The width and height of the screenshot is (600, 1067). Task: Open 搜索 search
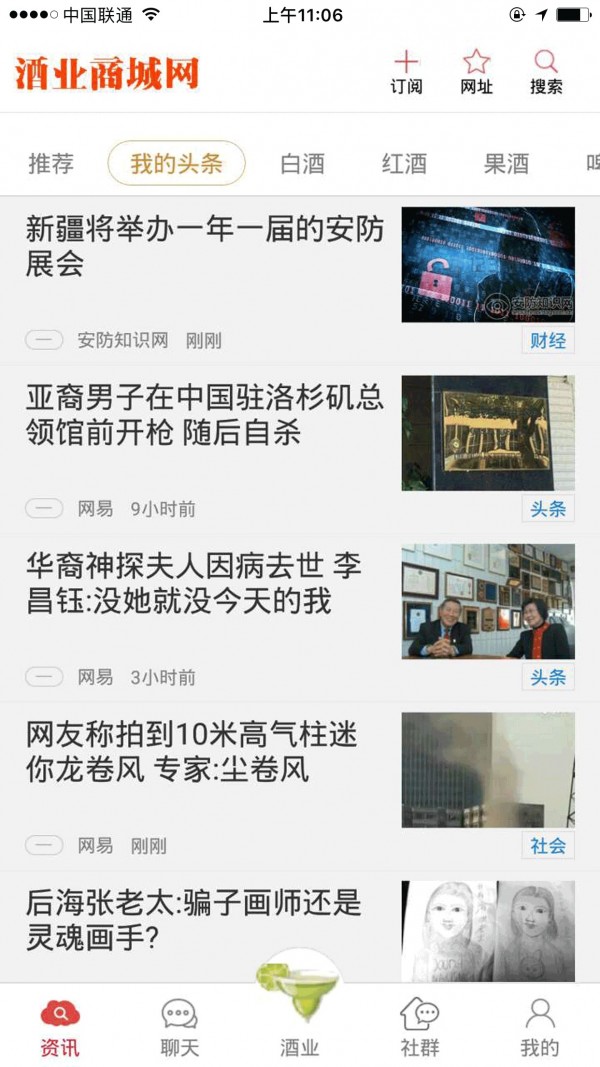546,72
